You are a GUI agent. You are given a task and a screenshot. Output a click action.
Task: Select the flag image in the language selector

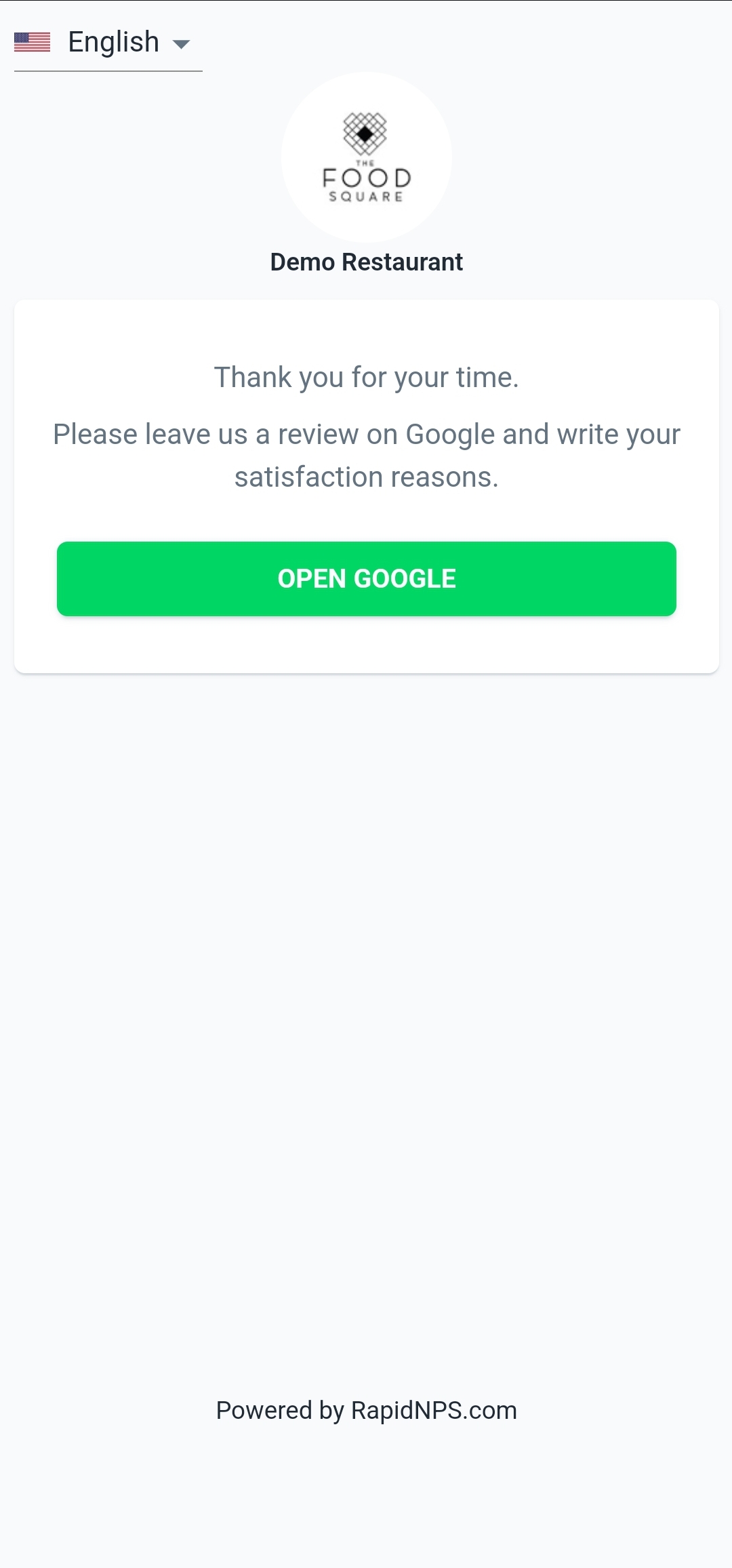32,42
